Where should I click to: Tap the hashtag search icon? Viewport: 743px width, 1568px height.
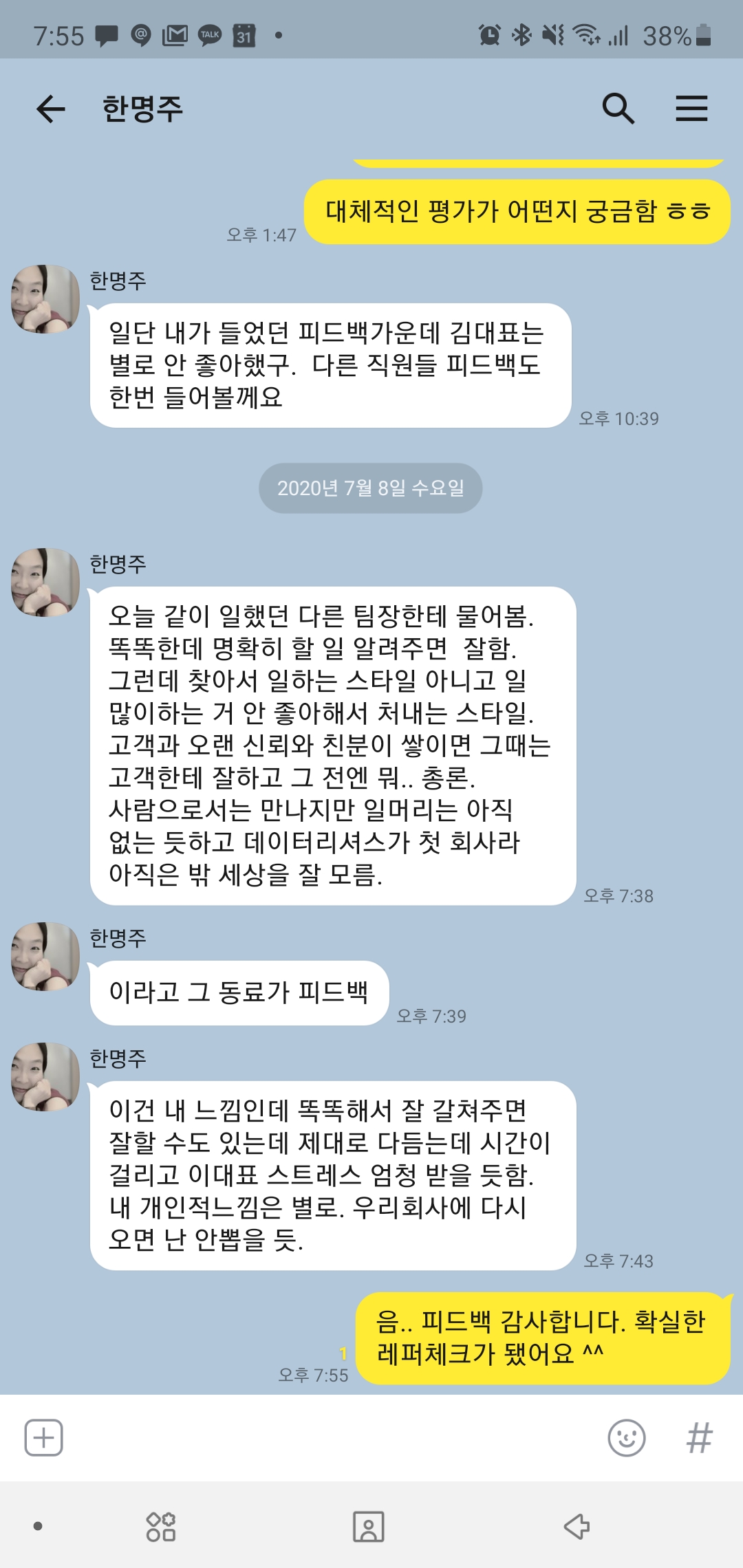(699, 1437)
